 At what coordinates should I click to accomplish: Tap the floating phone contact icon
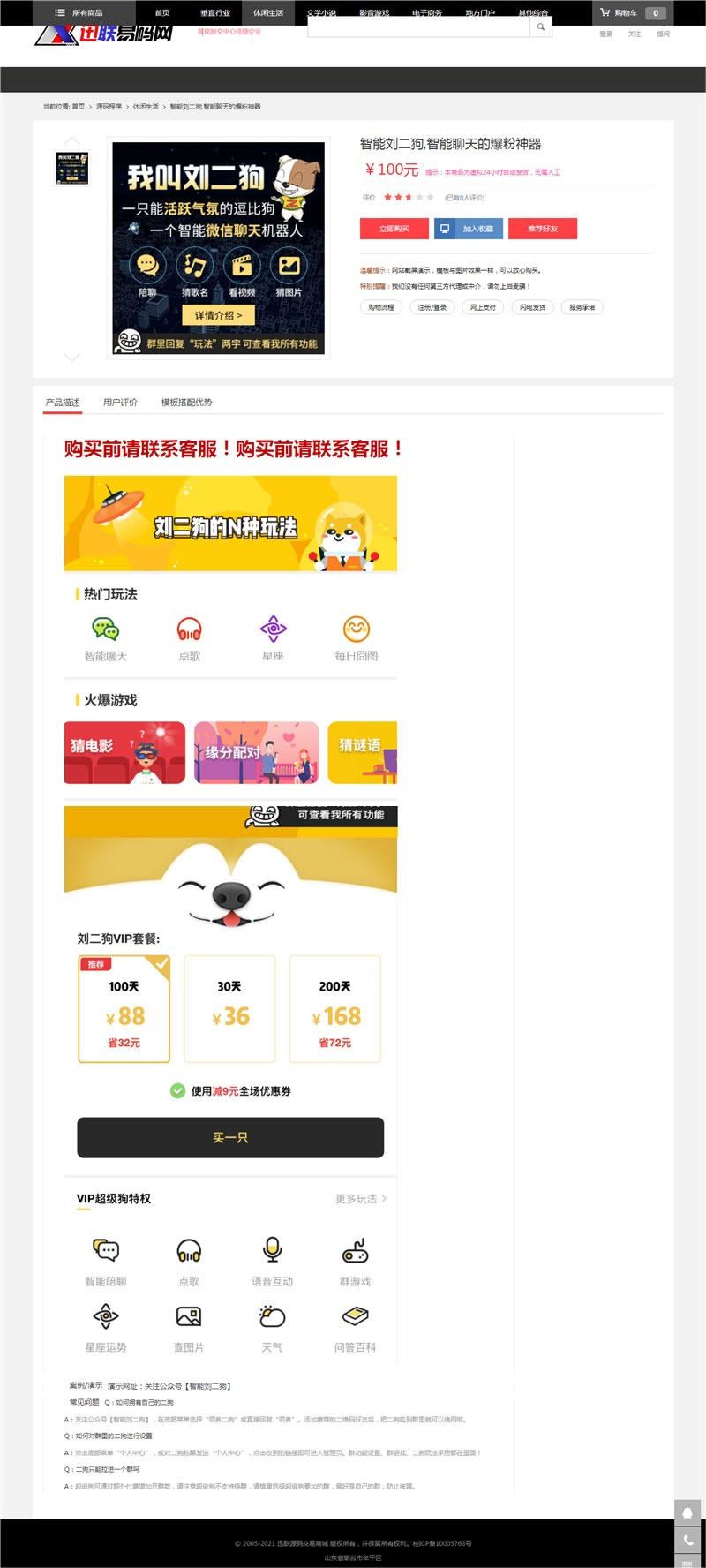687,1540
